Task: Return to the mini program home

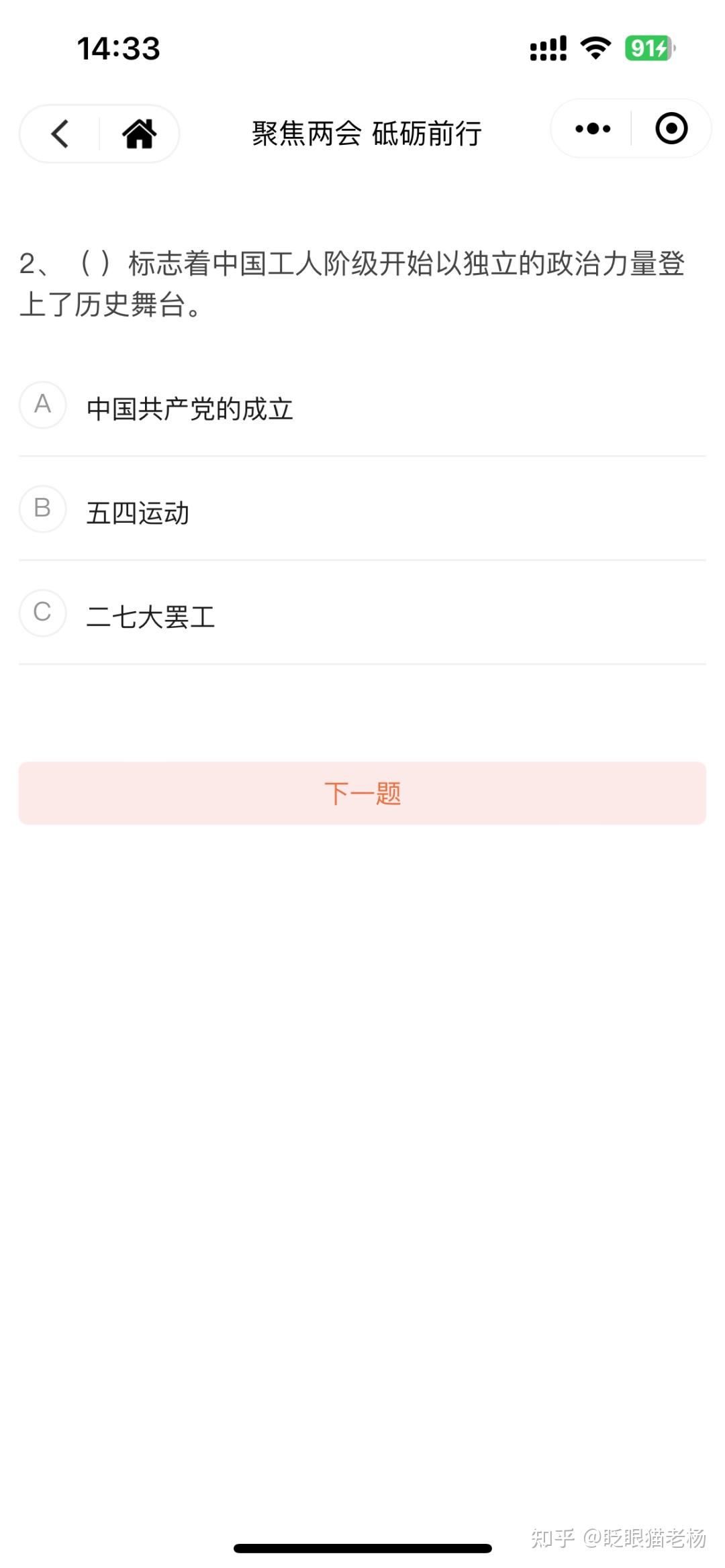Action: click(139, 134)
